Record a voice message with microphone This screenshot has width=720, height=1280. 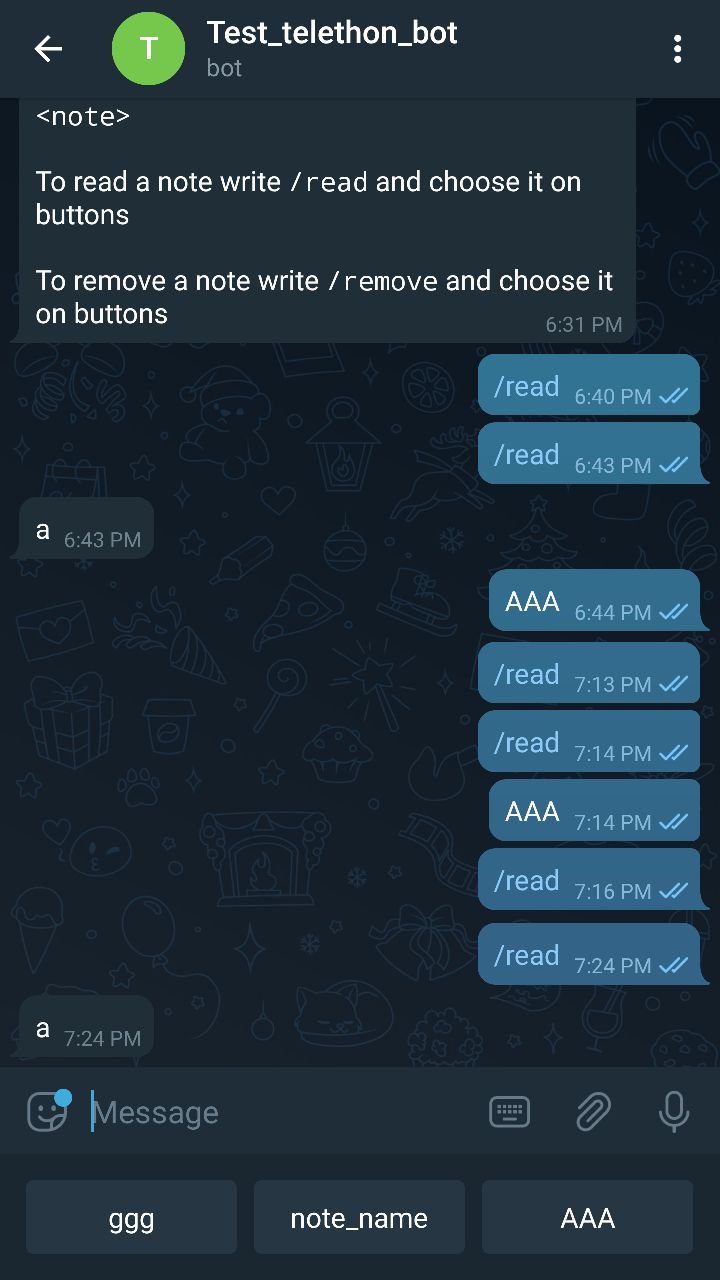tap(673, 1111)
